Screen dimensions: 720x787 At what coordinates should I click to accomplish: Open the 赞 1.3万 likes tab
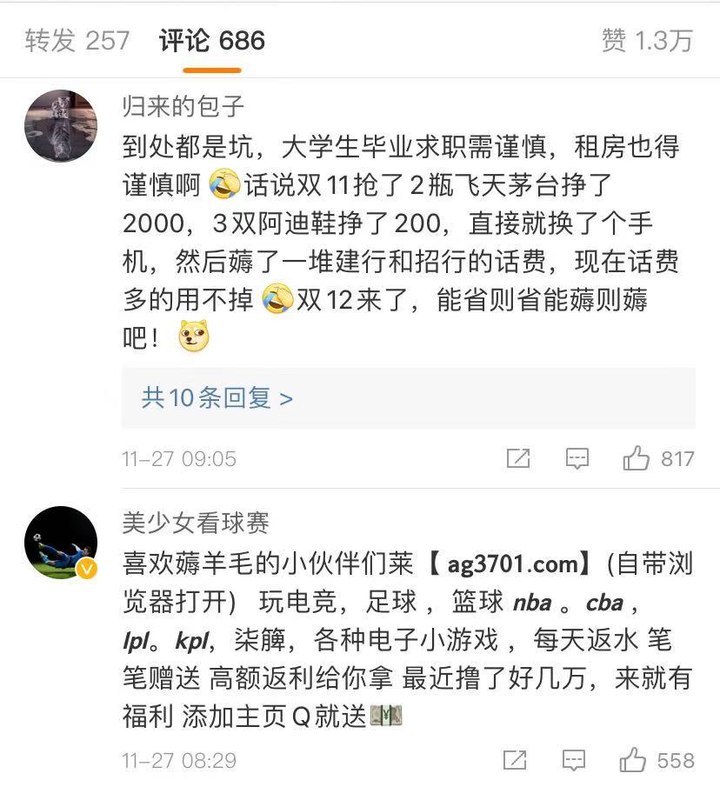pyautogui.click(x=646, y=40)
